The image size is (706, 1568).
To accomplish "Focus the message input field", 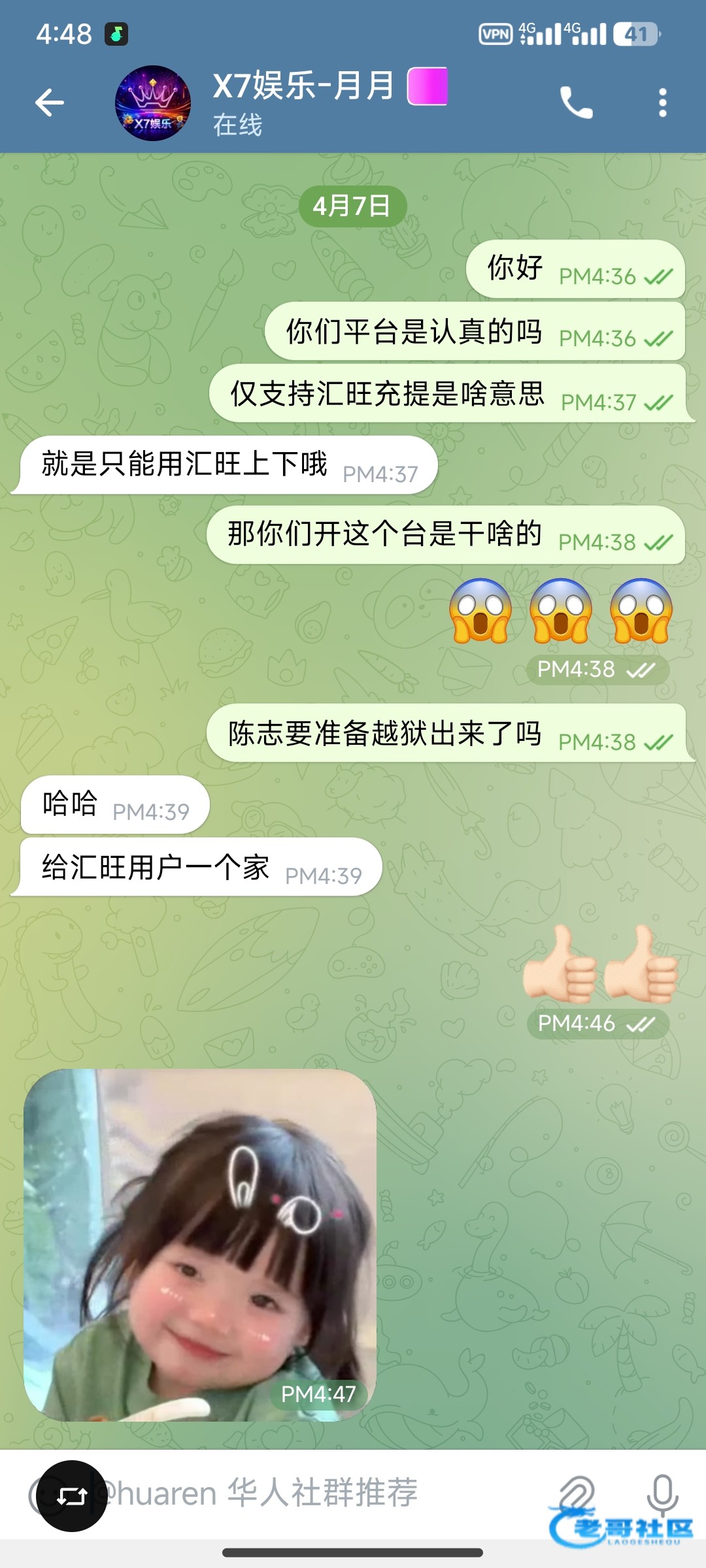I will [x=314, y=1494].
